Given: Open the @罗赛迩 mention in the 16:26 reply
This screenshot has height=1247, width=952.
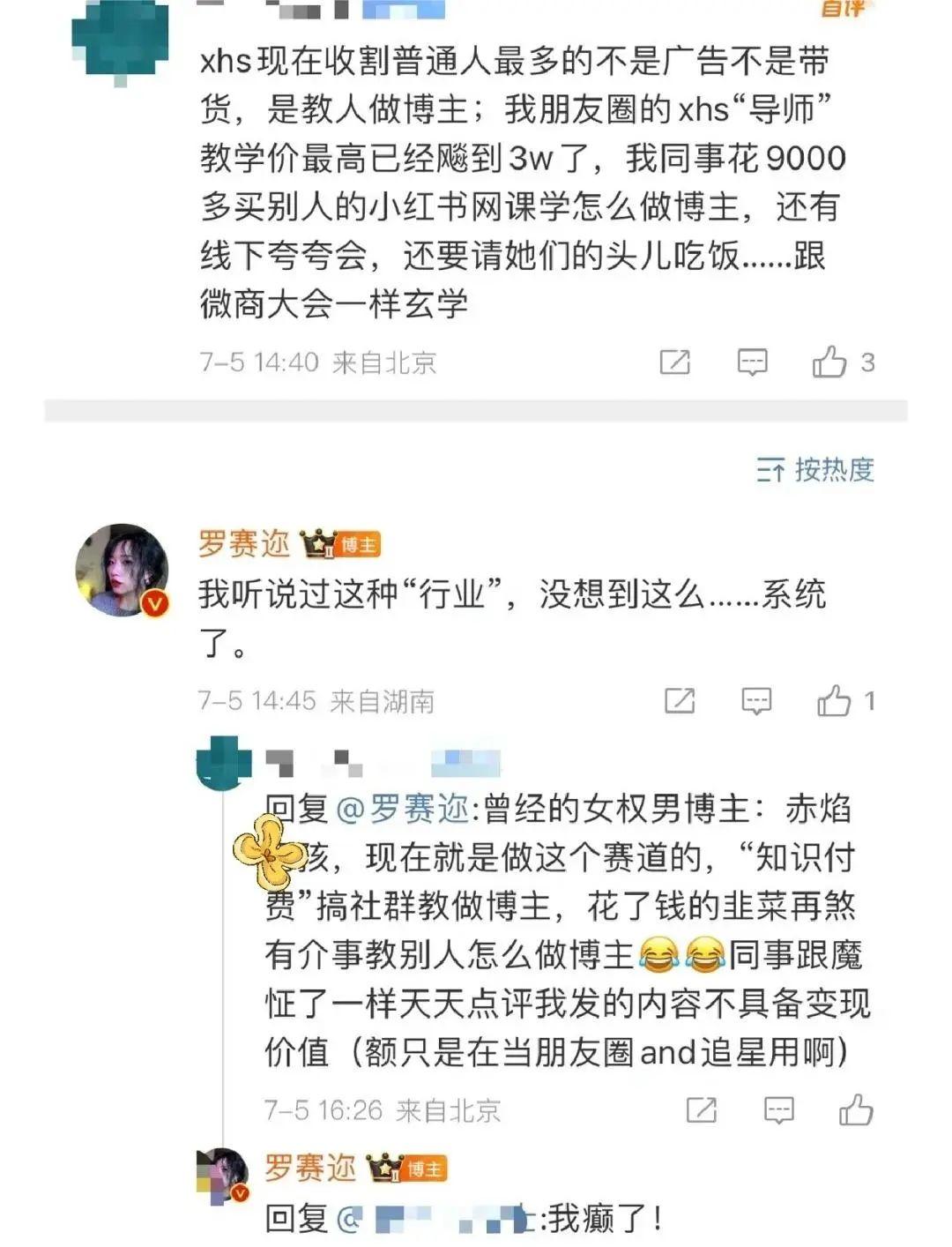Looking at the screenshot, I should [x=402, y=808].
